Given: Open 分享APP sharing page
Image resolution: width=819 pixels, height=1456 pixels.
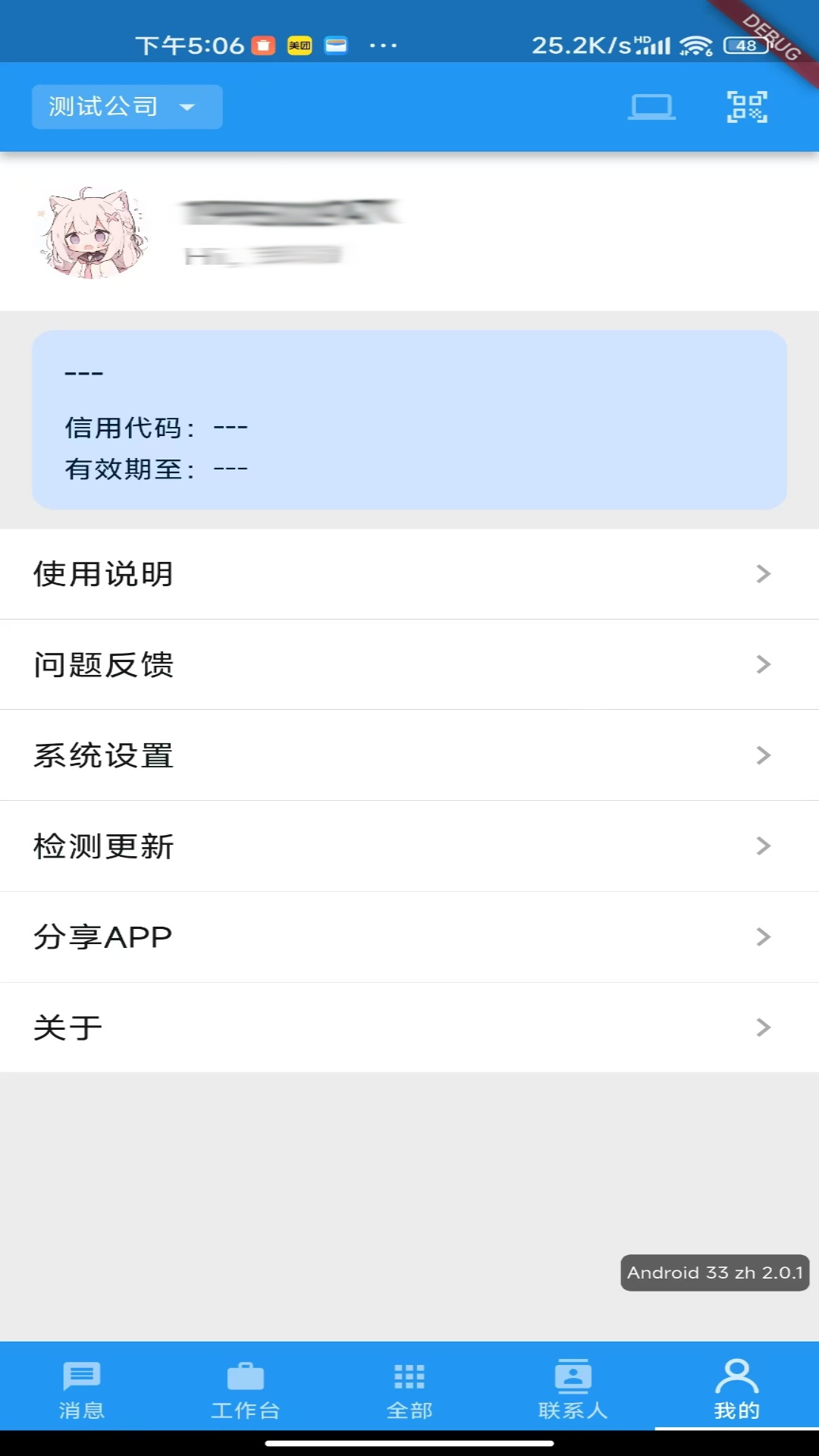Looking at the screenshot, I should [x=409, y=937].
